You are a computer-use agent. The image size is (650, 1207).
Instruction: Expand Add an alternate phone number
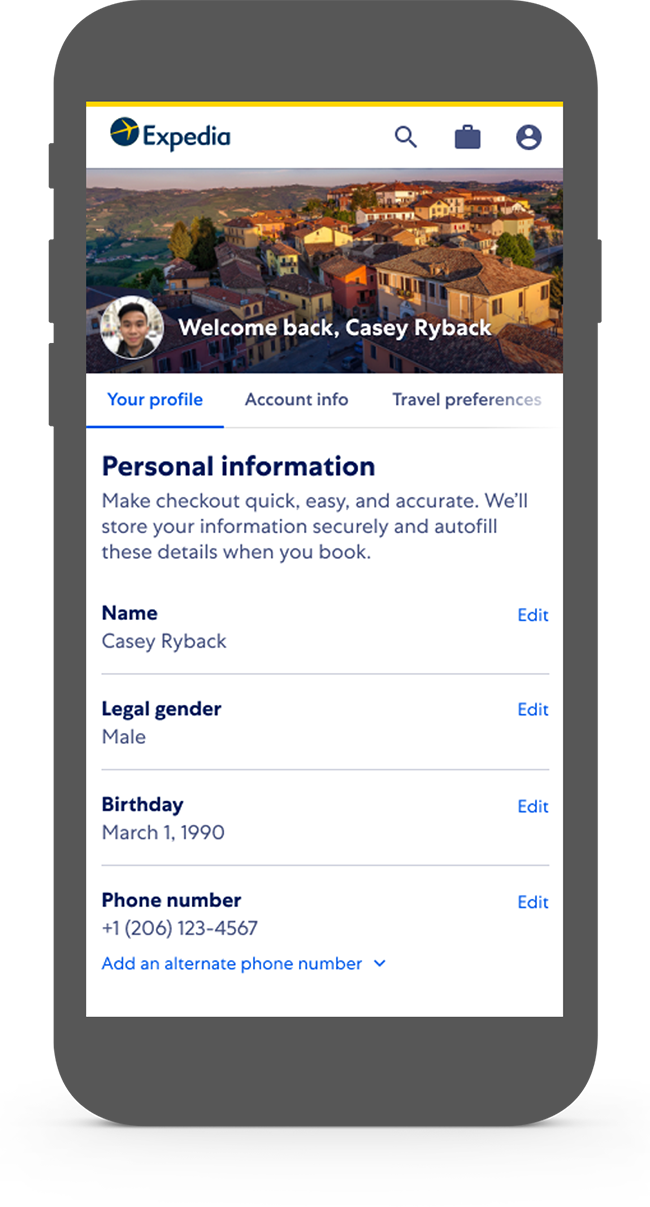coord(244,964)
